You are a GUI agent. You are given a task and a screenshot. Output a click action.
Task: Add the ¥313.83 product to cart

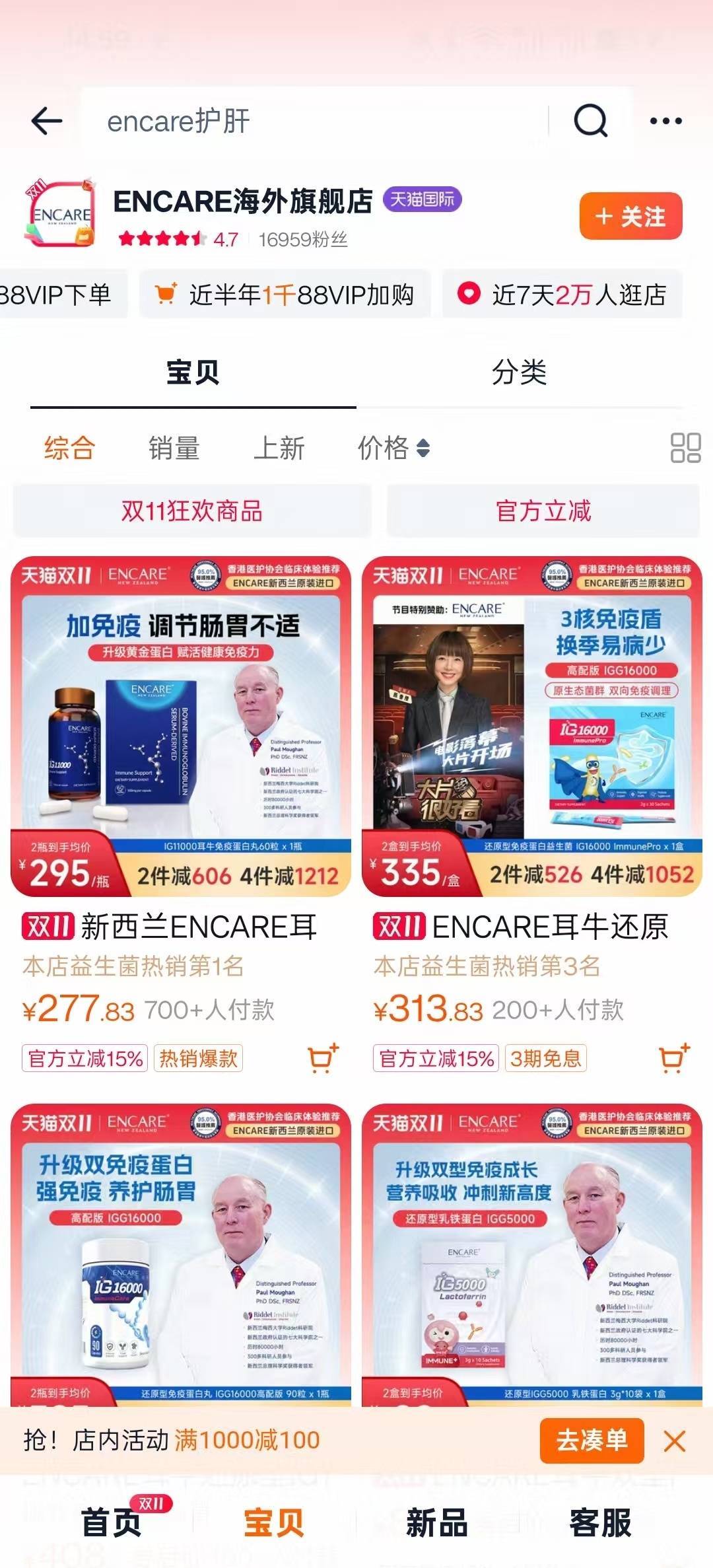tap(674, 1058)
